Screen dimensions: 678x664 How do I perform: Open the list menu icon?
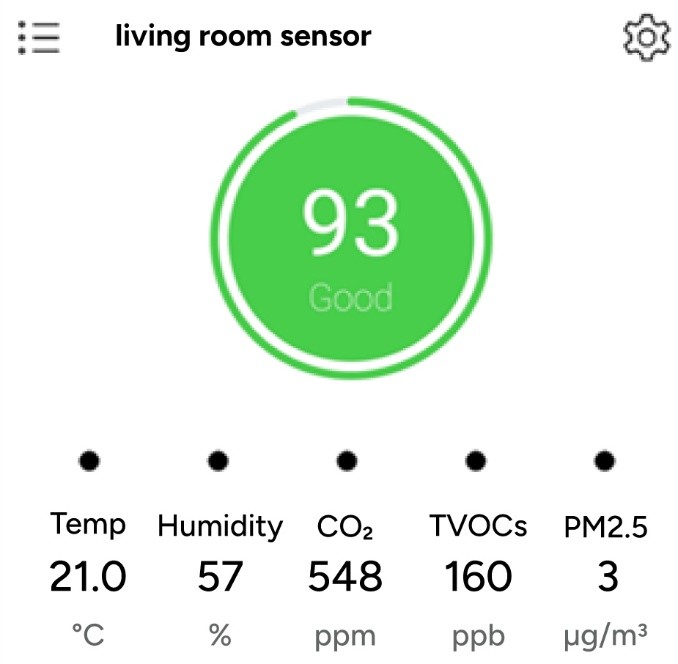[39, 38]
